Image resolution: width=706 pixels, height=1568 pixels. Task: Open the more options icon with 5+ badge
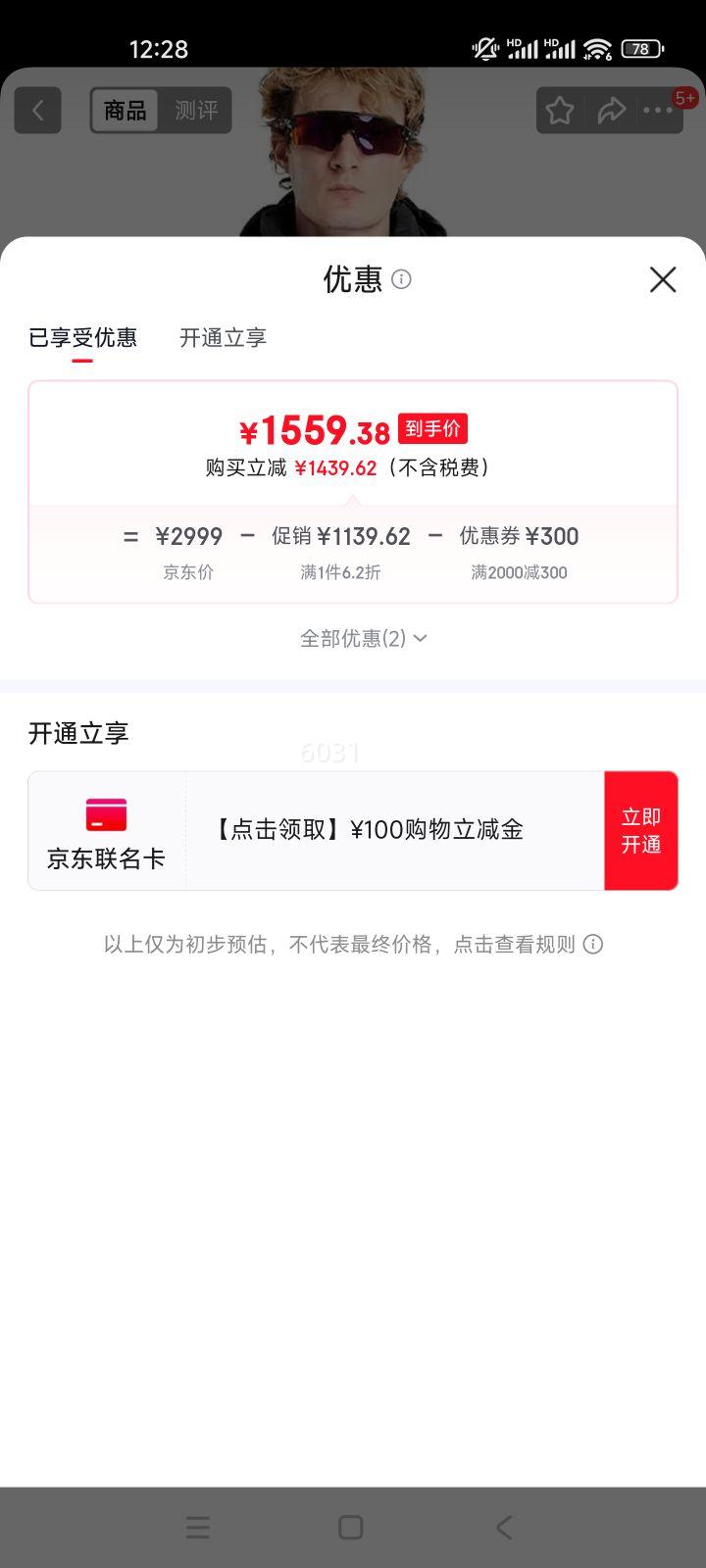coord(658,110)
